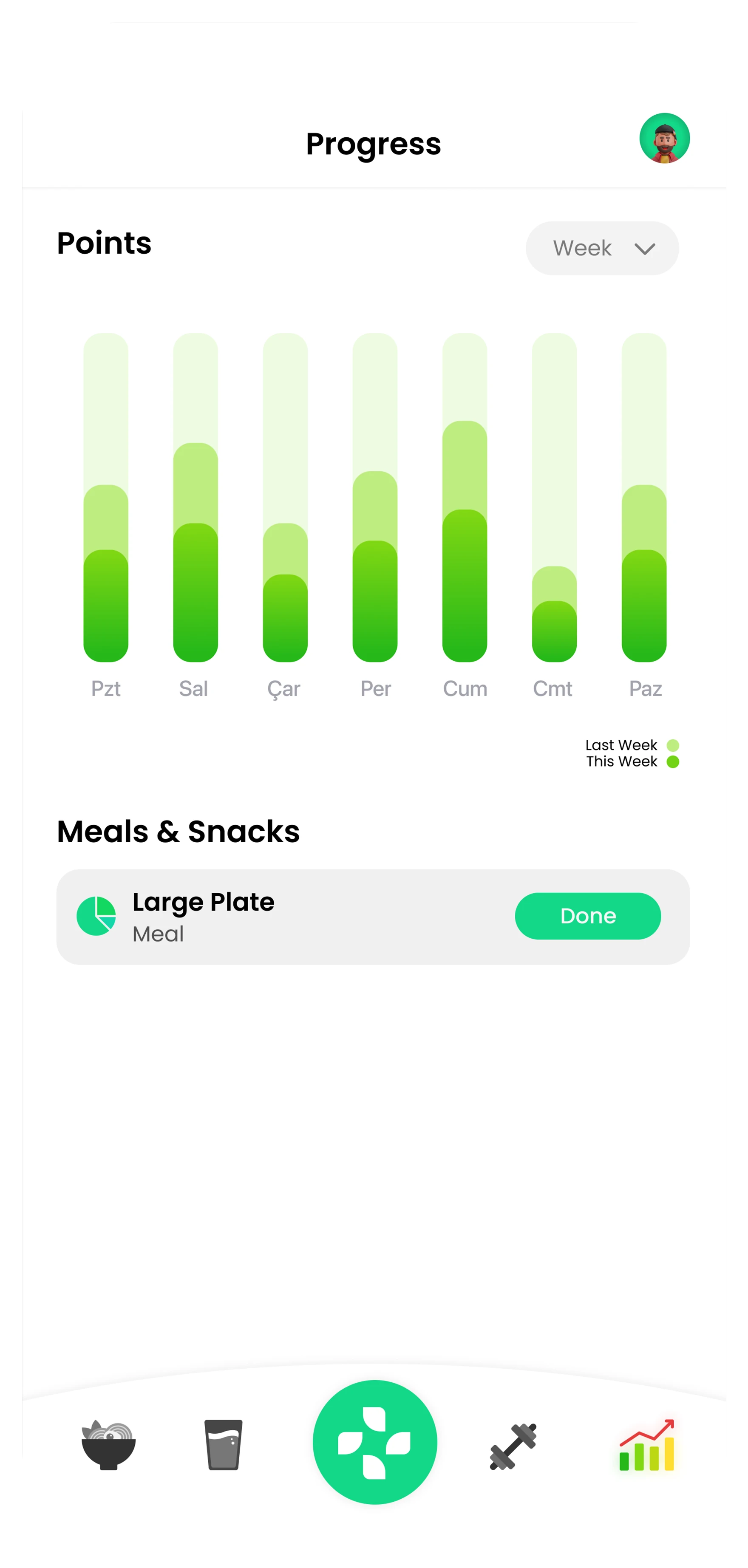Switch to the food bowl tab
The image size is (748, 1568).
click(108, 1445)
